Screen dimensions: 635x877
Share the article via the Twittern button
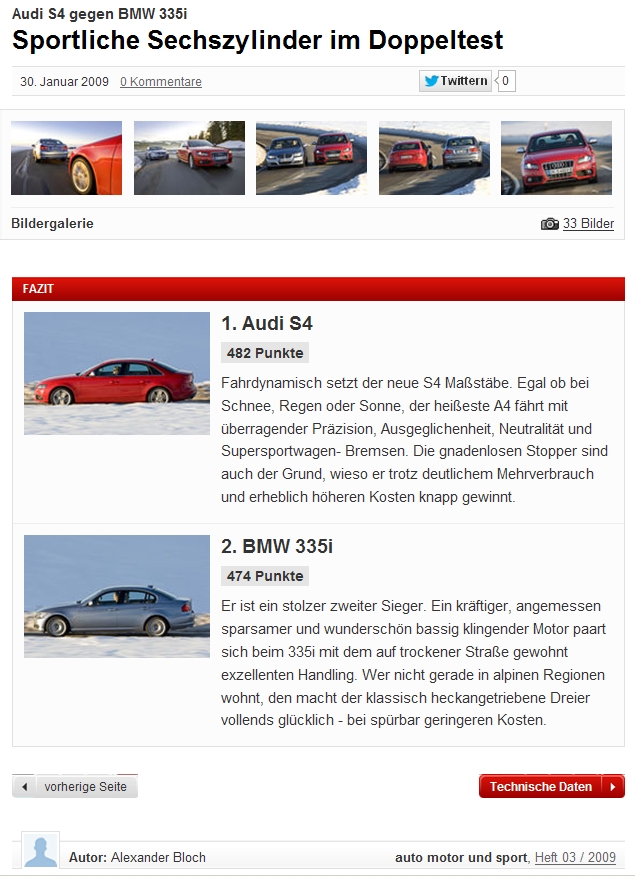(456, 81)
